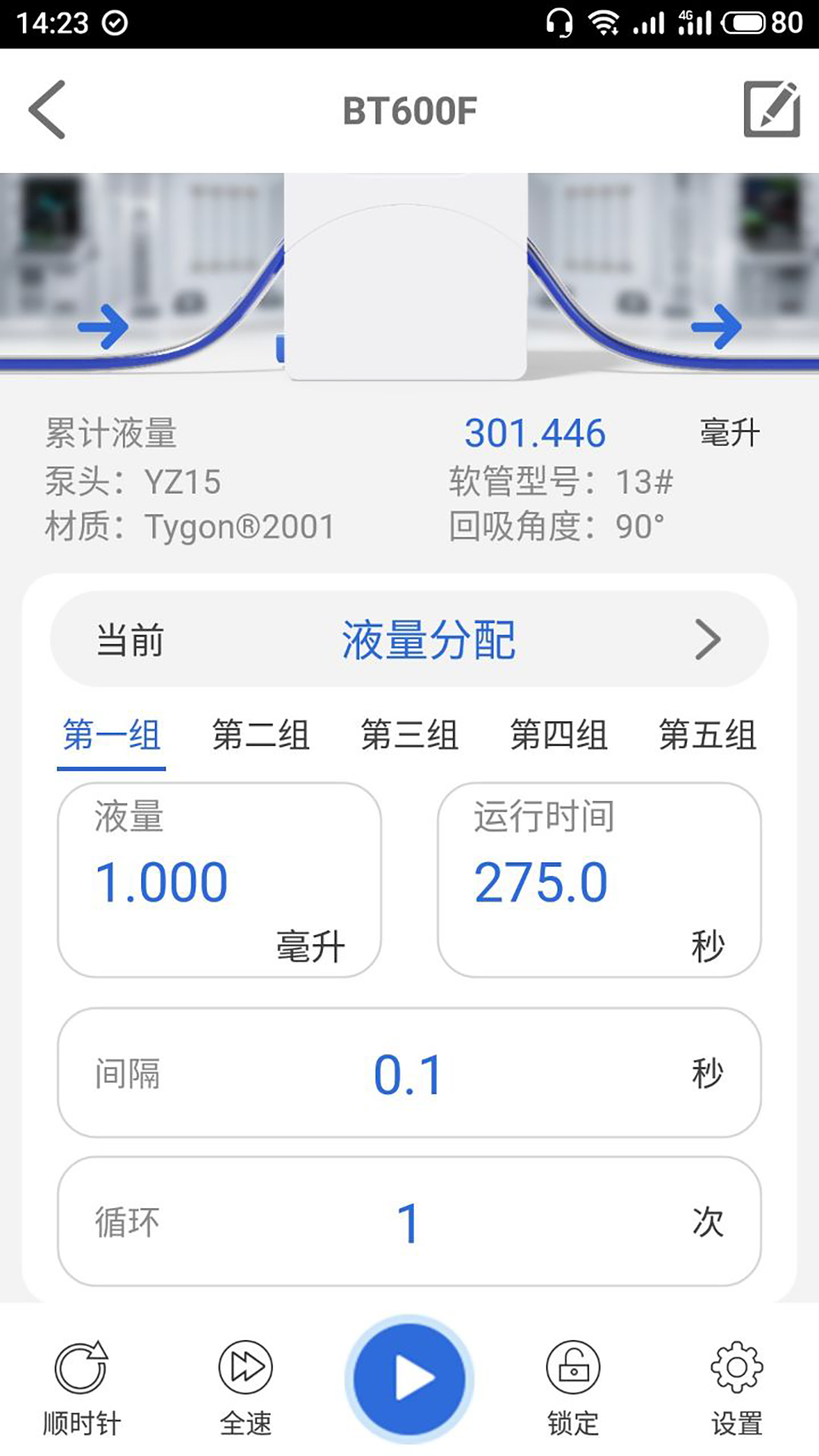
Task: Edit the 液量 value of 1.000 毫升
Action: (x=219, y=880)
